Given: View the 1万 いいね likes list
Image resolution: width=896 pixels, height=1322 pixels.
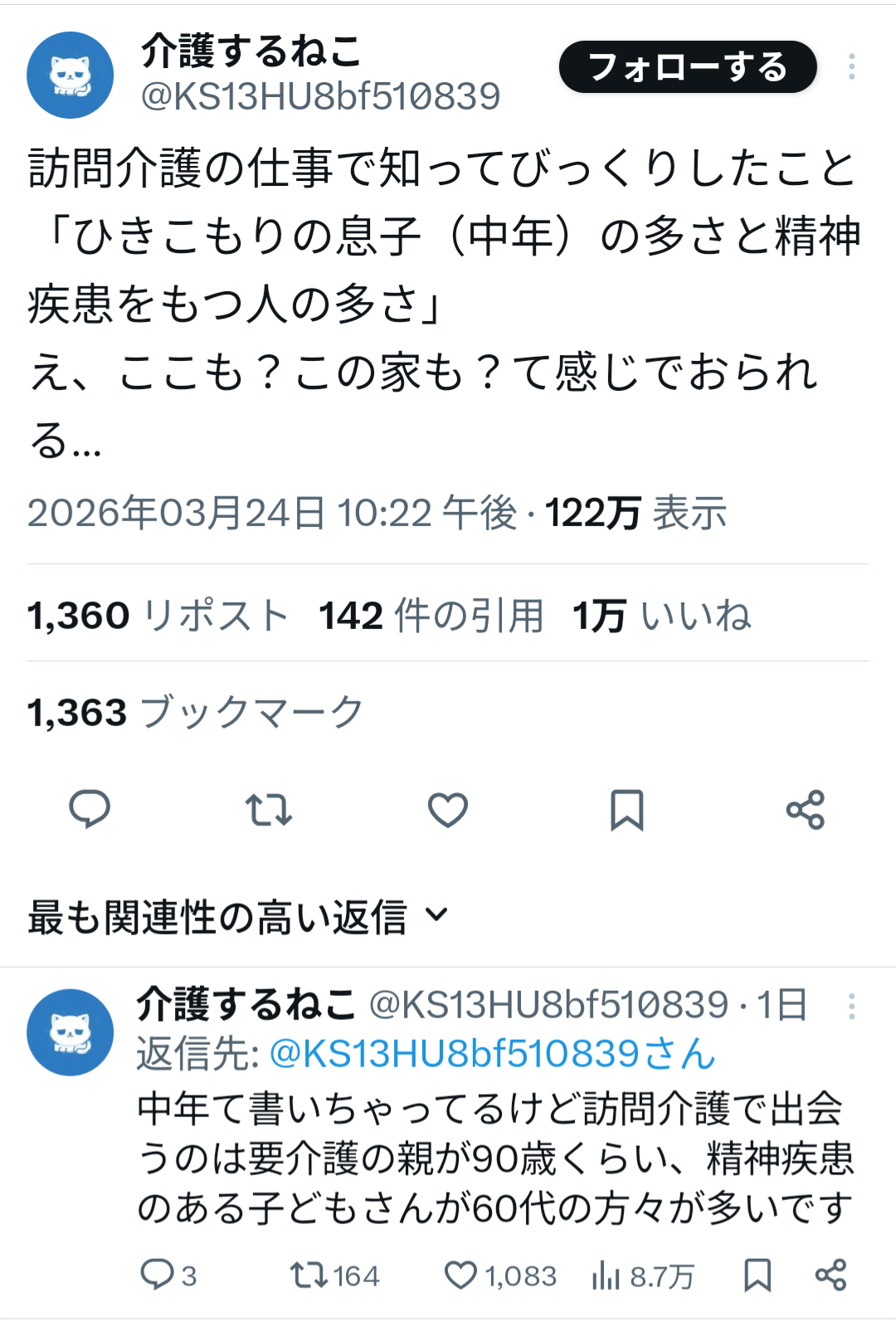Looking at the screenshot, I should pyautogui.click(x=661, y=616).
